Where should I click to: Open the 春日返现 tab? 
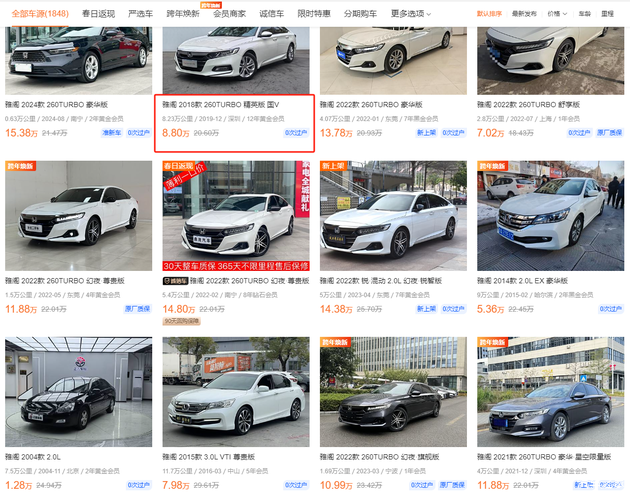99,14
